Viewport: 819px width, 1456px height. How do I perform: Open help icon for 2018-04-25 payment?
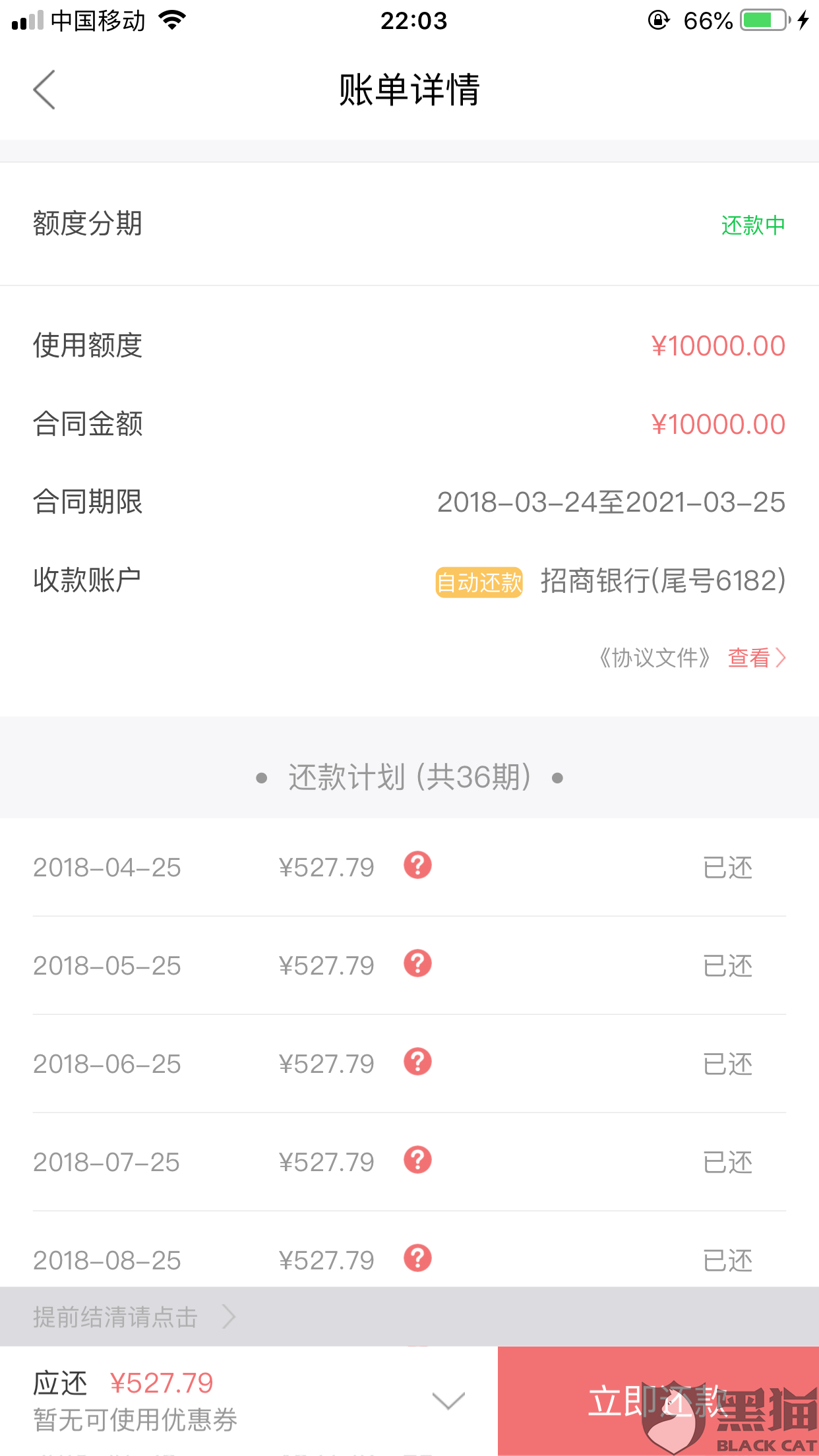[417, 865]
